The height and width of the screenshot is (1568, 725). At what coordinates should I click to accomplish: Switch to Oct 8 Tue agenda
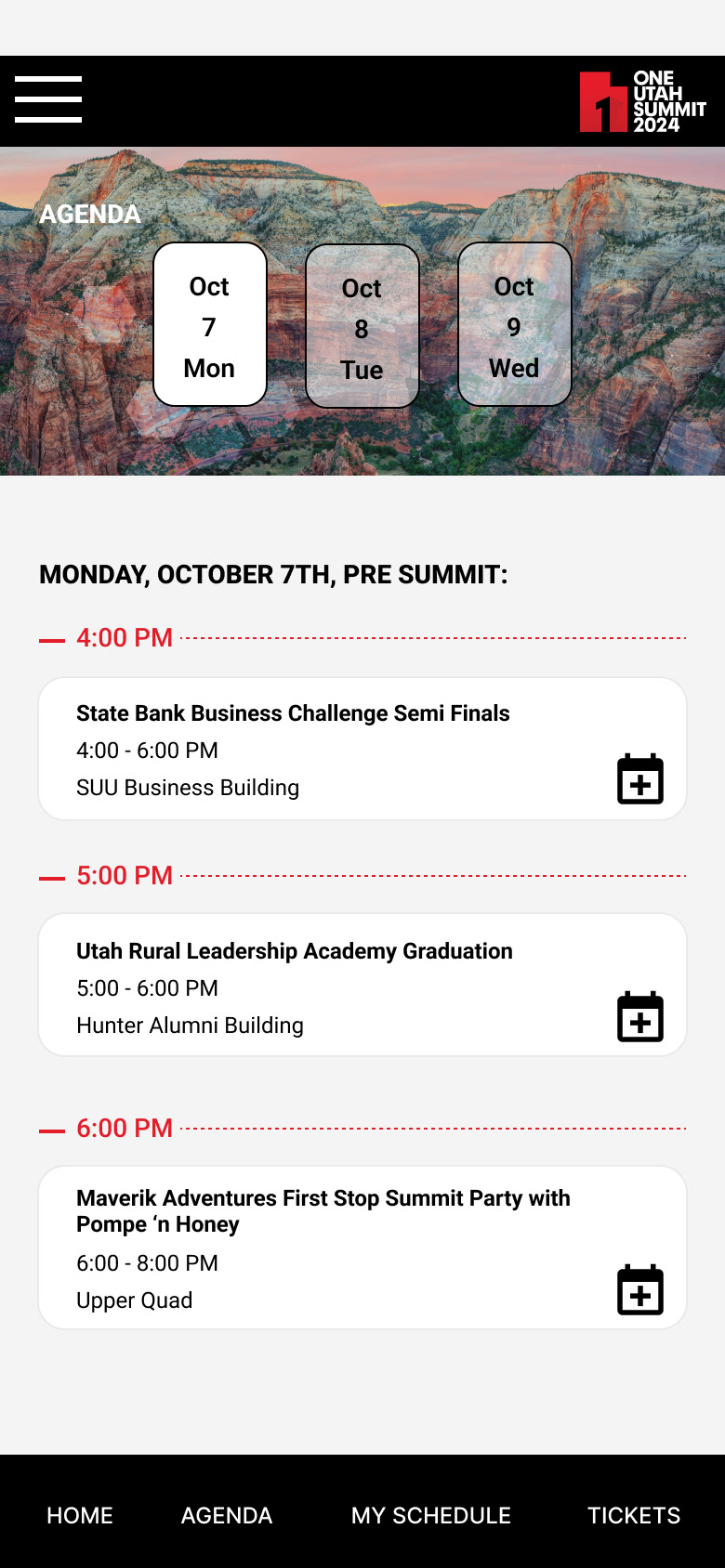coord(362,327)
